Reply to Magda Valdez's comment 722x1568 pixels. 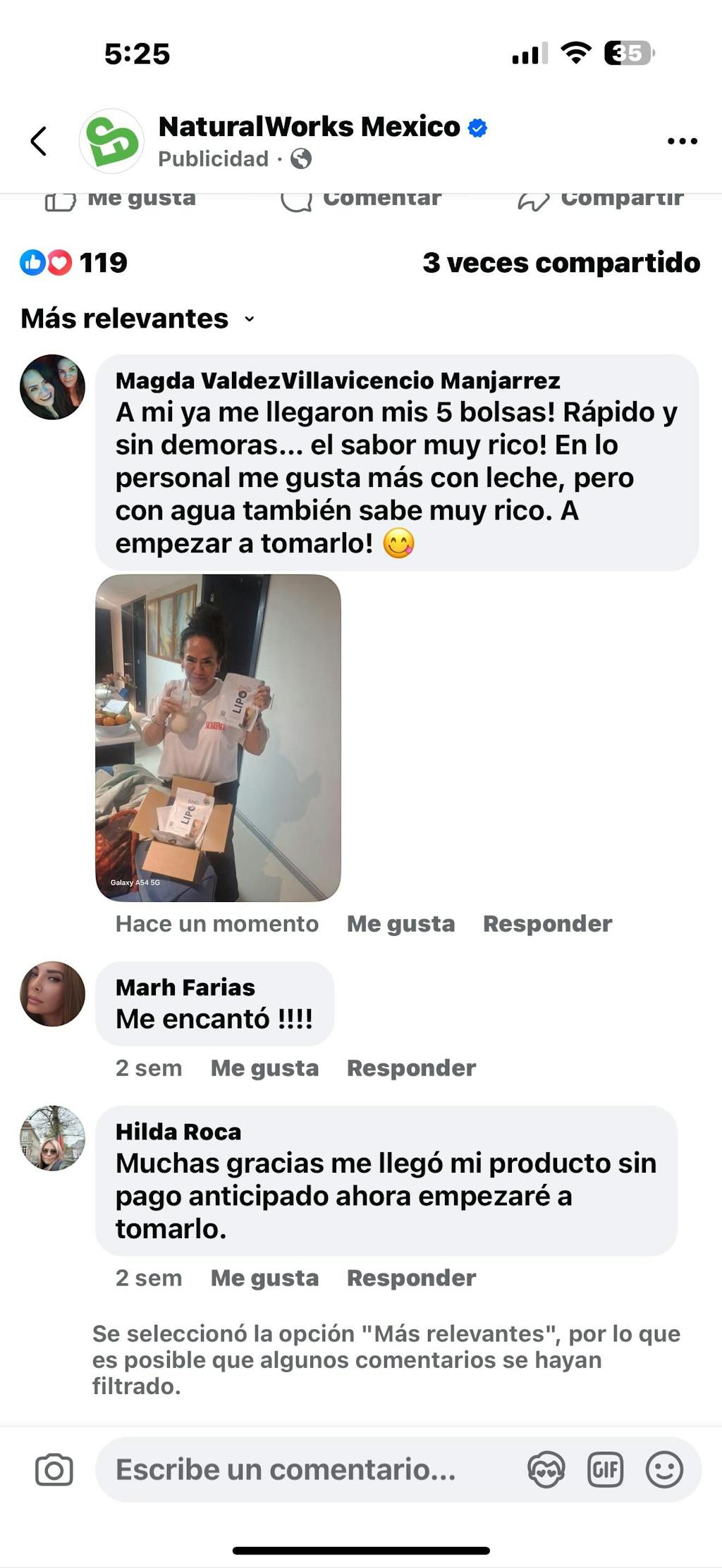pos(547,923)
